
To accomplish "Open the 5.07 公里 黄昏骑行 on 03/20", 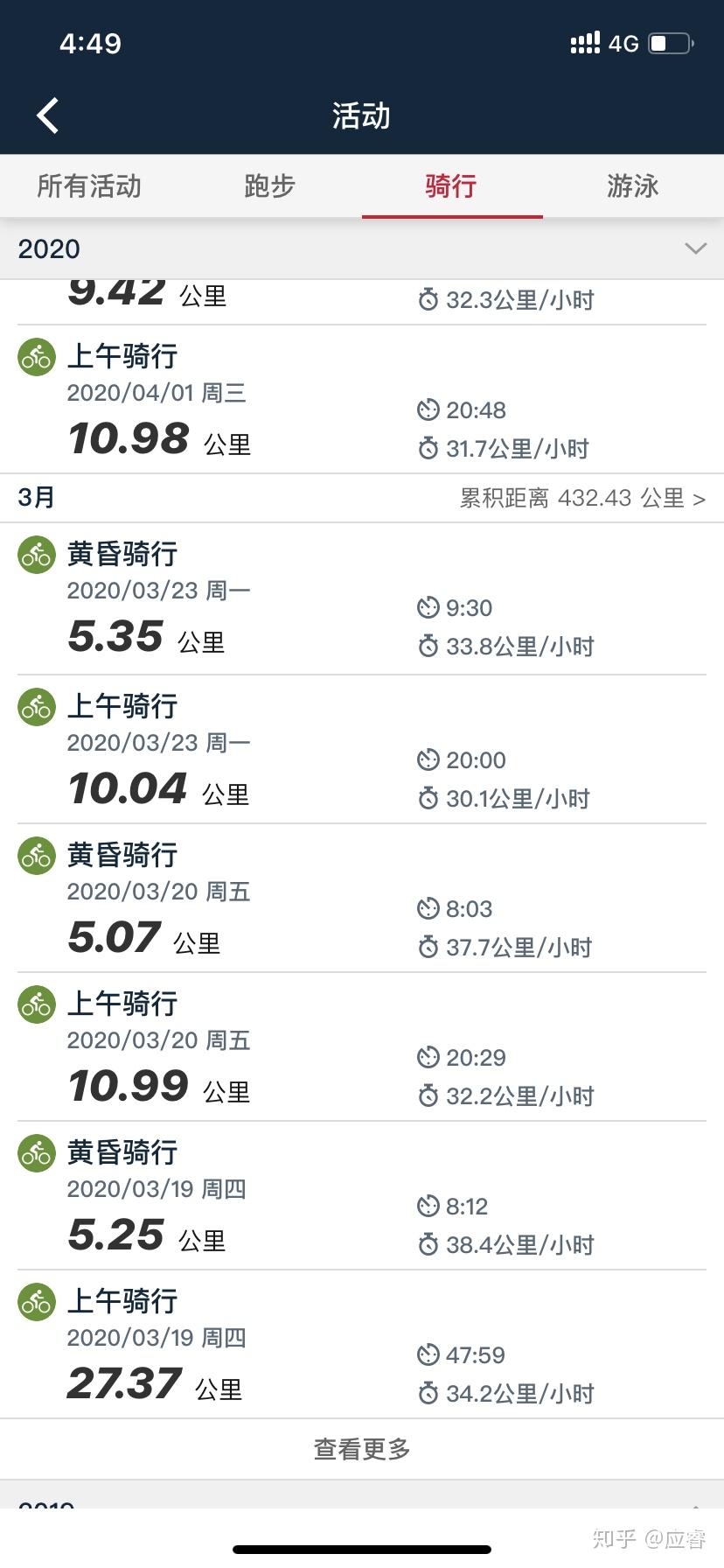I will coord(362,899).
